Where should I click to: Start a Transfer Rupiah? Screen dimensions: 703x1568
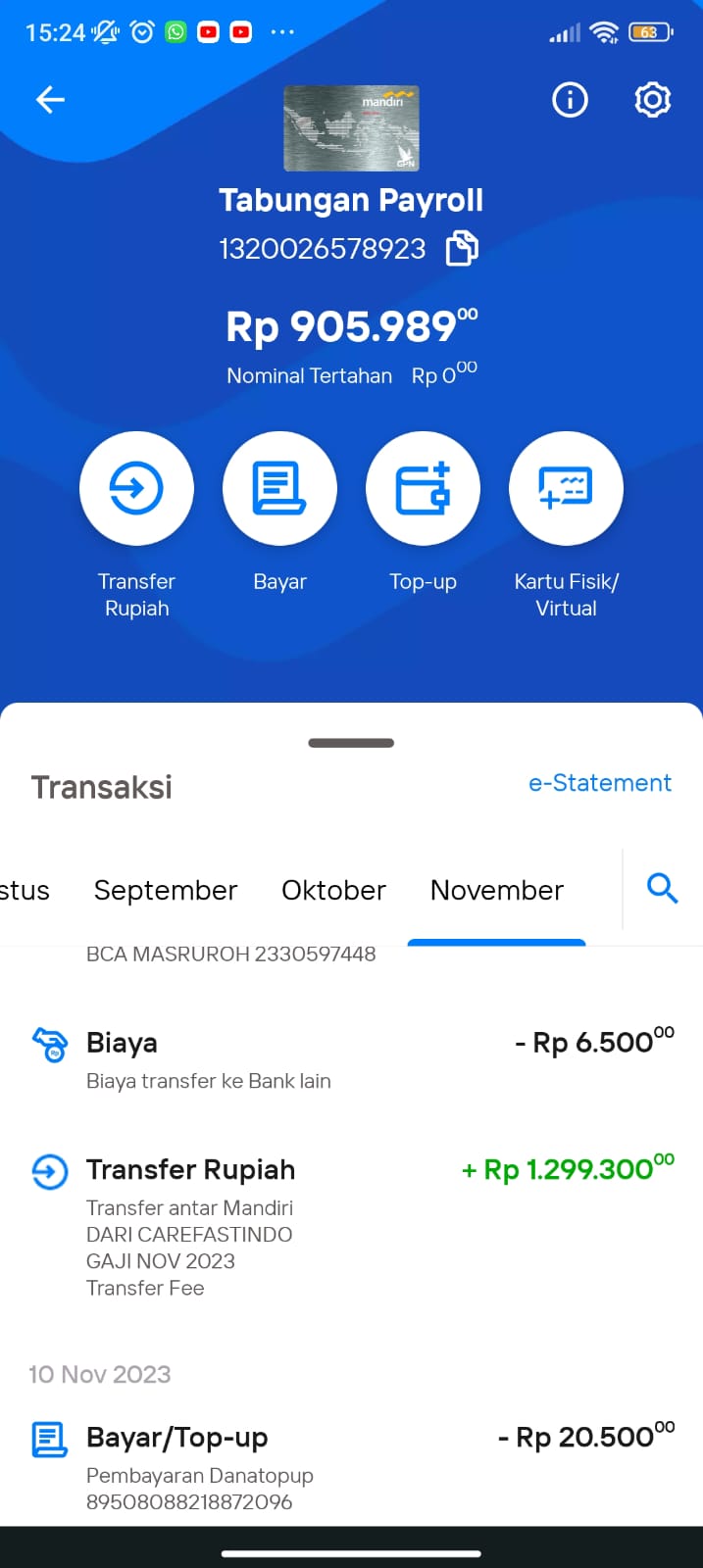click(x=136, y=488)
